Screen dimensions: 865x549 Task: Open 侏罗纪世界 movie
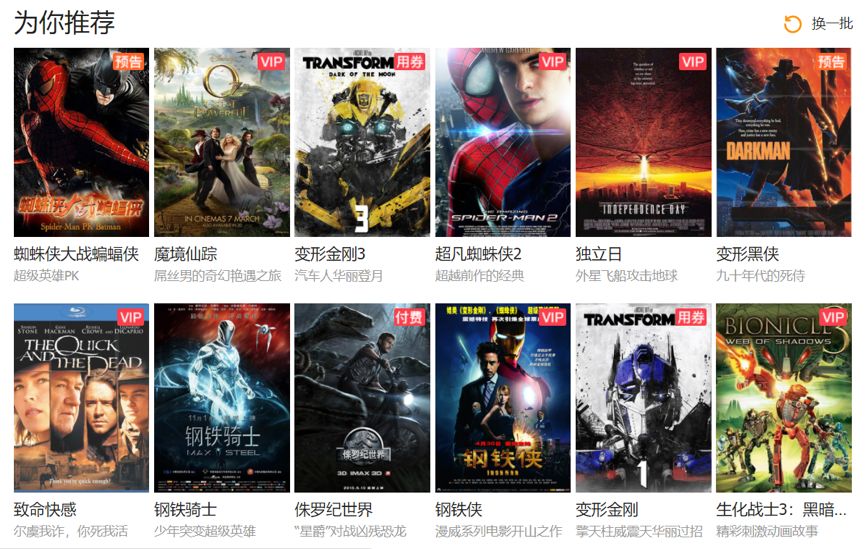[362, 398]
